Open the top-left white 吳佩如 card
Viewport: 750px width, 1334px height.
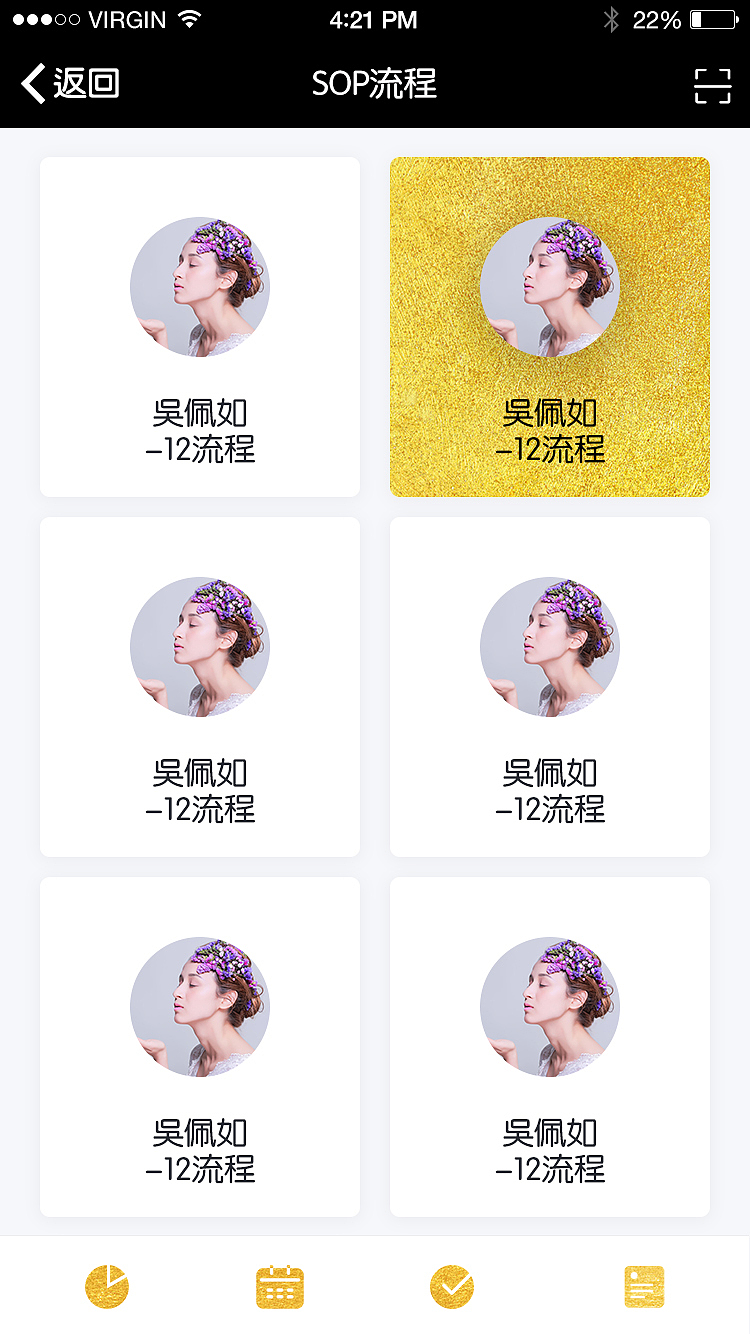coord(199,327)
